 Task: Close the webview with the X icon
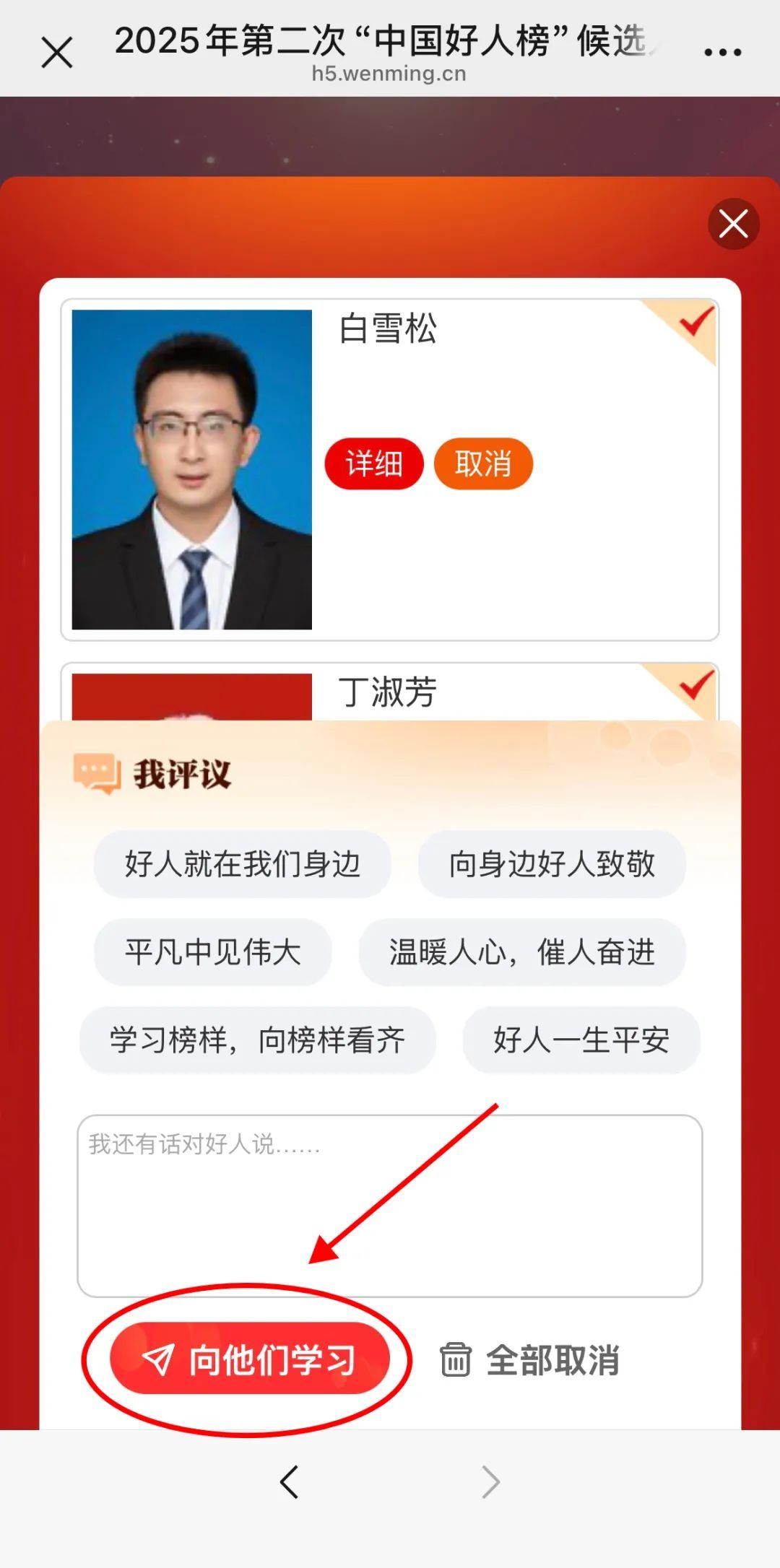tap(57, 53)
